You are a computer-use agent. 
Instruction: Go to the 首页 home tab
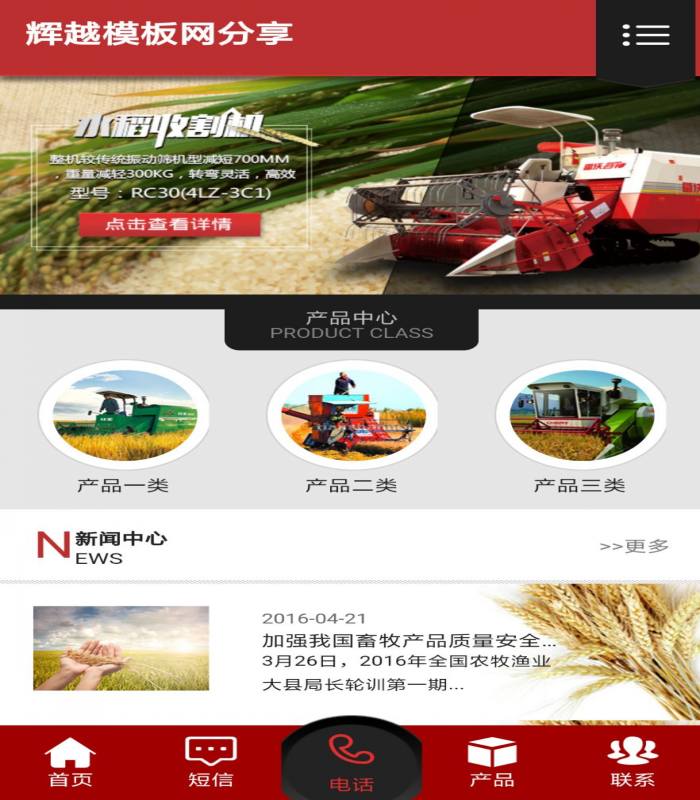pos(70,763)
